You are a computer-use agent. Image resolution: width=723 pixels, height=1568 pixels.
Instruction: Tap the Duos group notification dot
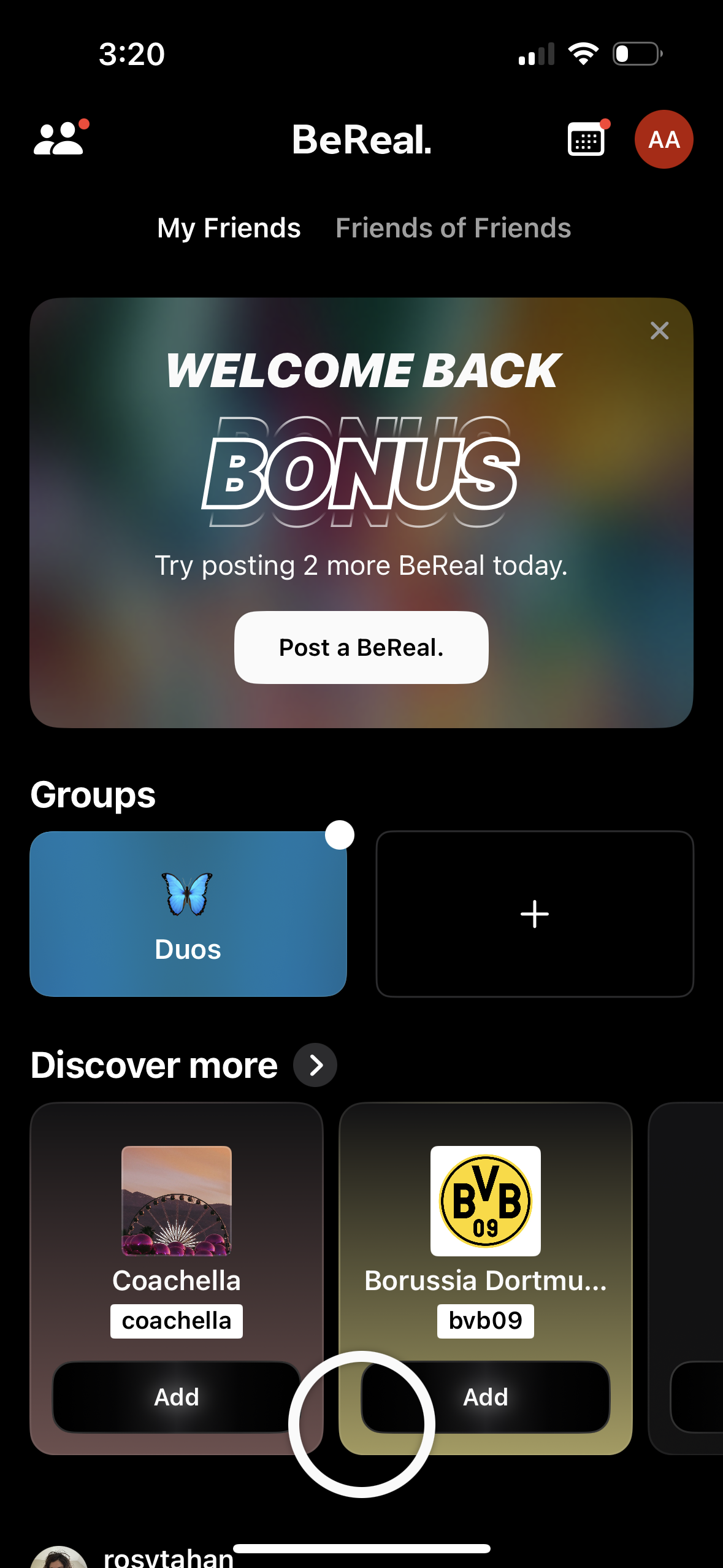339,834
